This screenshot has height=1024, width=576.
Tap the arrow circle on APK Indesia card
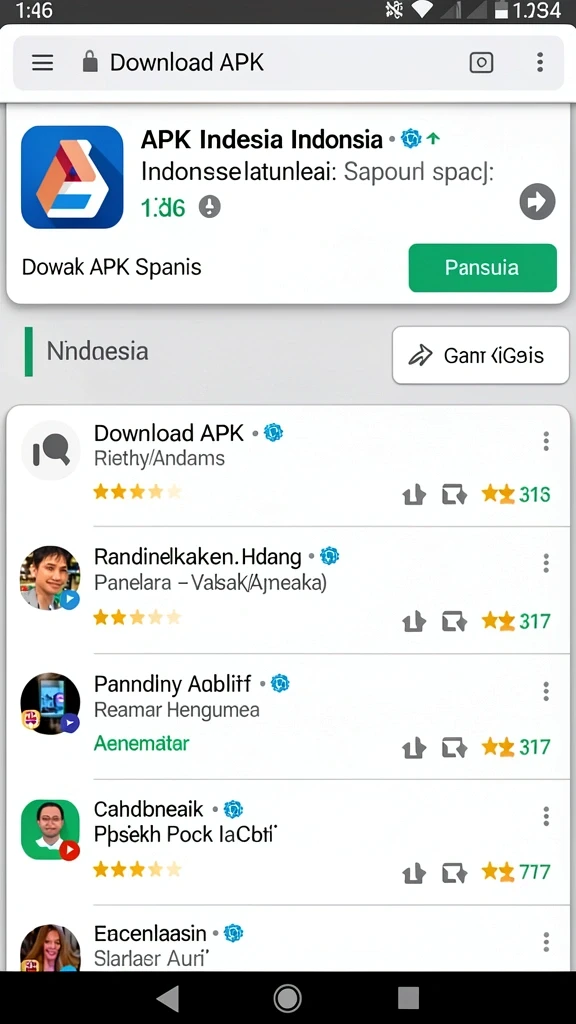(x=537, y=202)
